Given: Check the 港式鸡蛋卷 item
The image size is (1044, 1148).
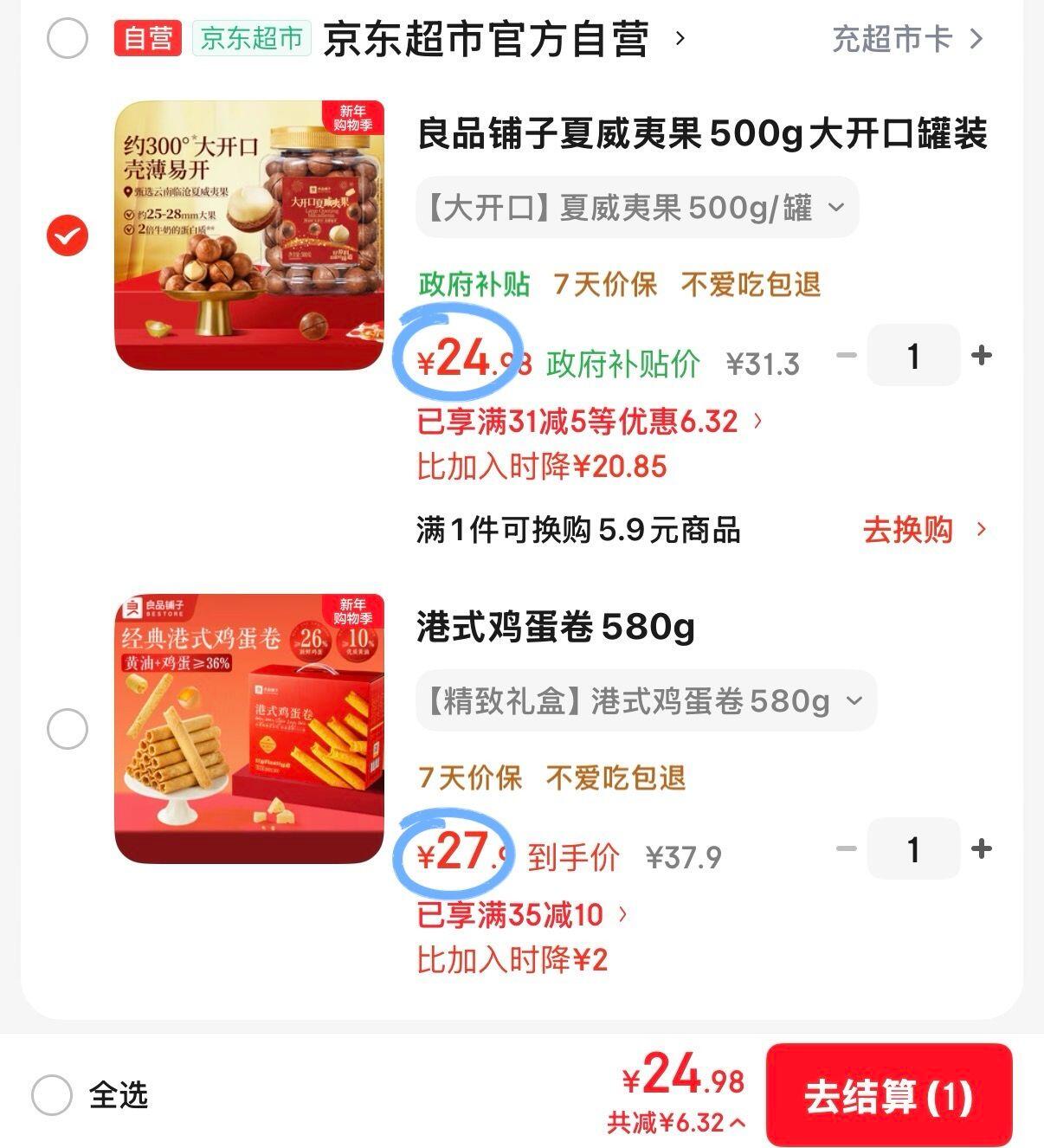Looking at the screenshot, I should [x=68, y=729].
